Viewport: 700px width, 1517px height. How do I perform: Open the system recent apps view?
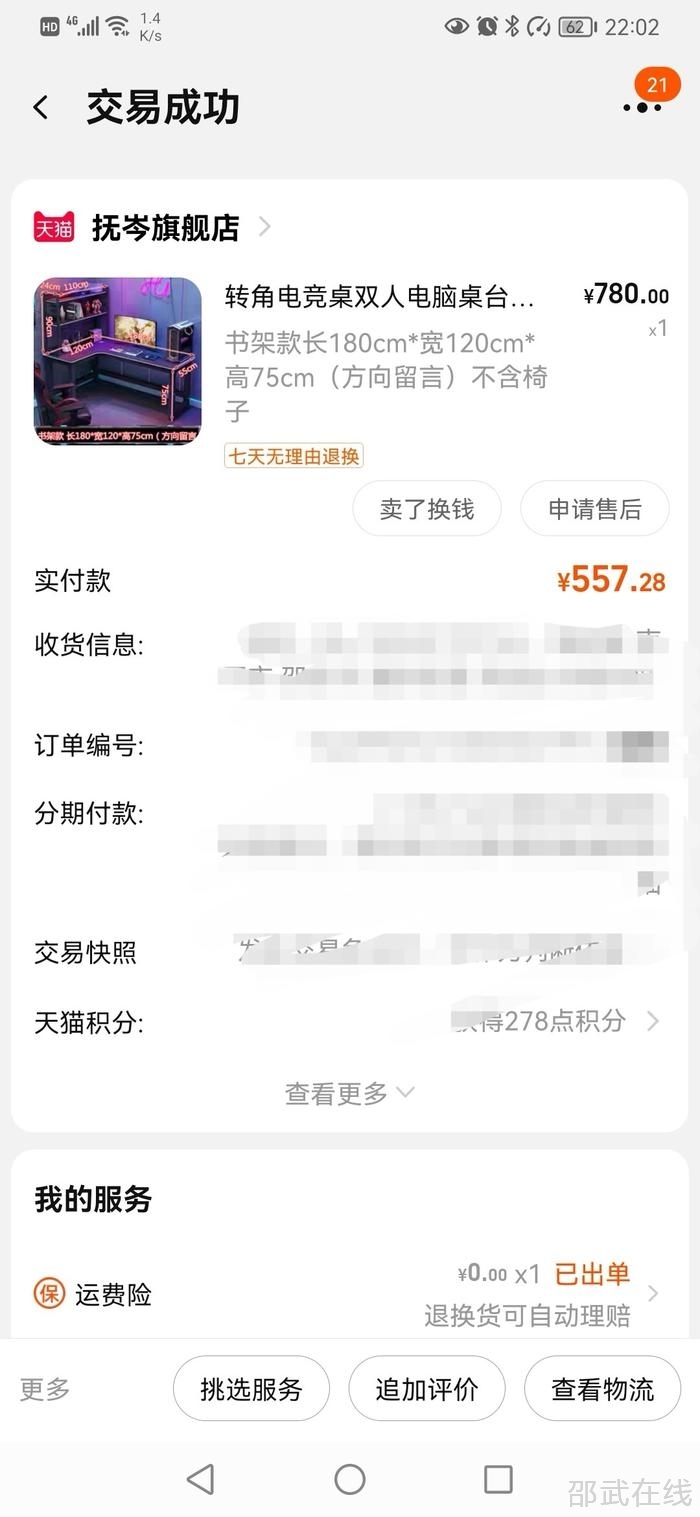pyautogui.click(x=497, y=1479)
